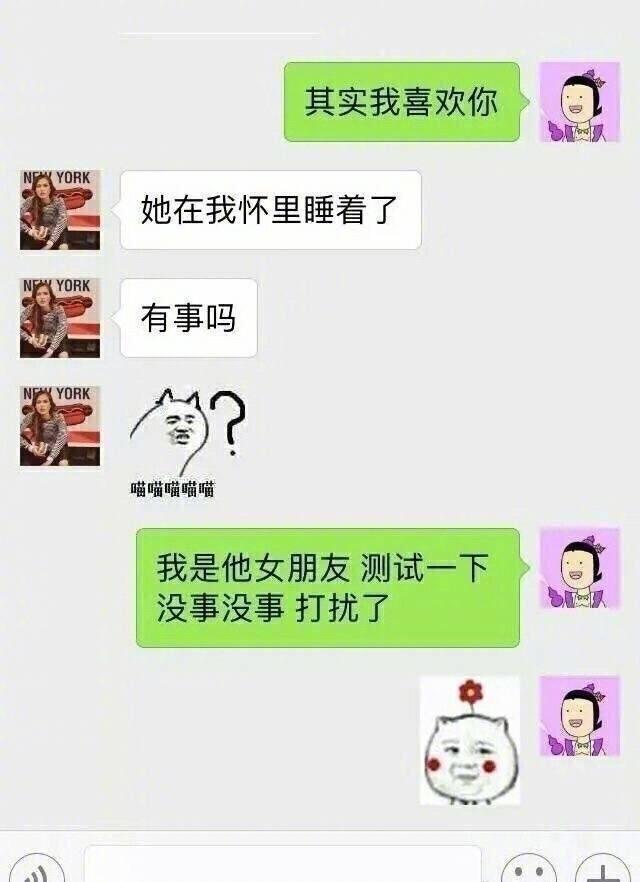
Task: View the flower-head cat sticker
Action: tap(469, 741)
